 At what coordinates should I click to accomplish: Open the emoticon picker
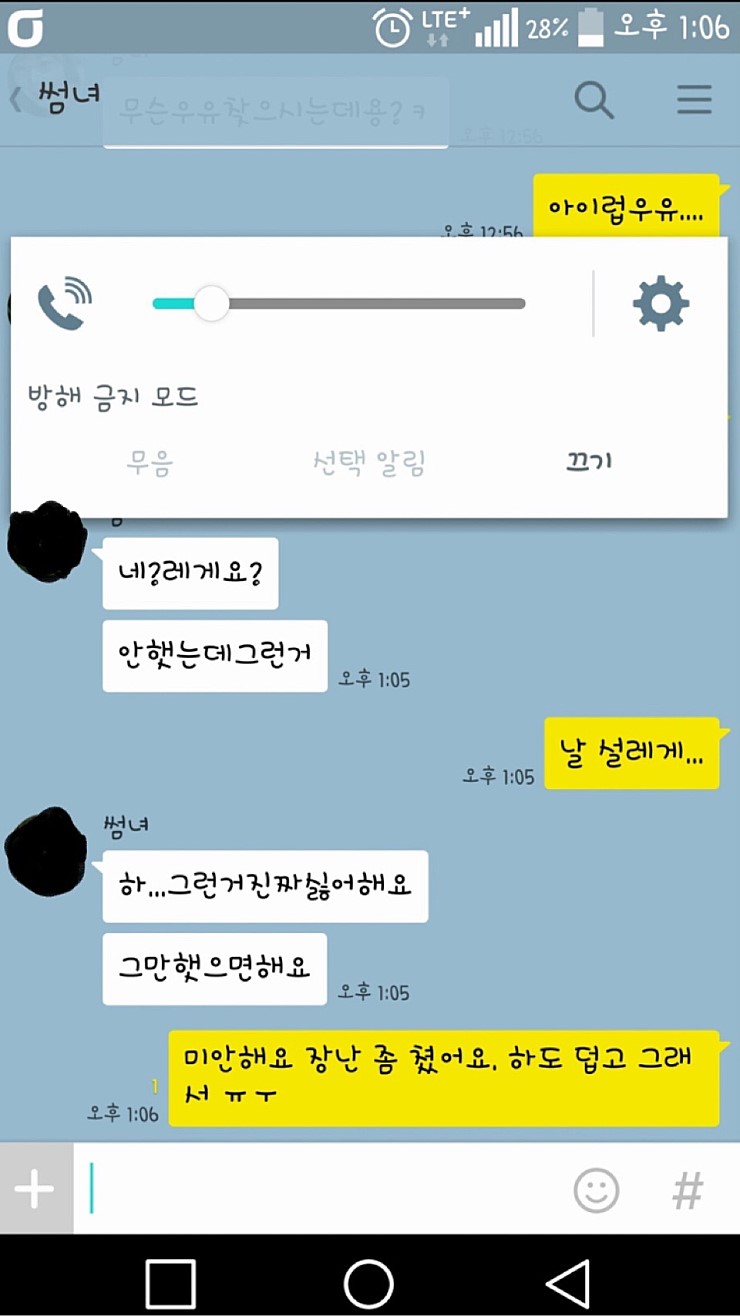coord(596,1190)
